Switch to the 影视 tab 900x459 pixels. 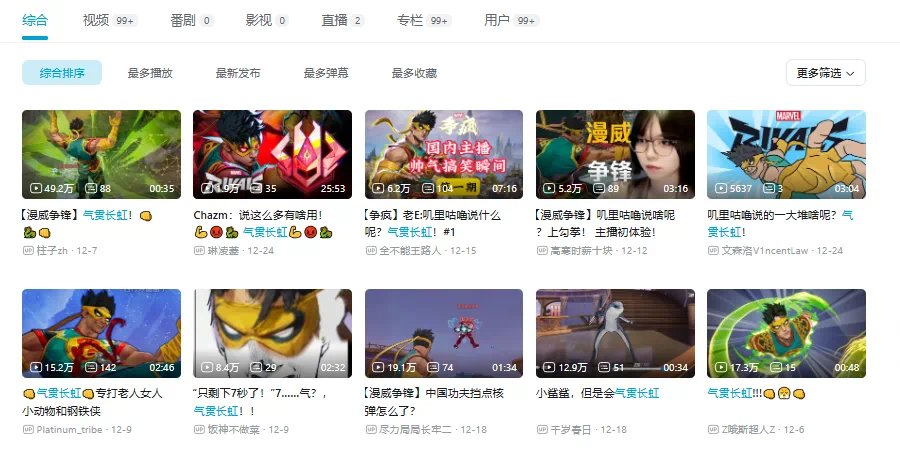[258, 20]
